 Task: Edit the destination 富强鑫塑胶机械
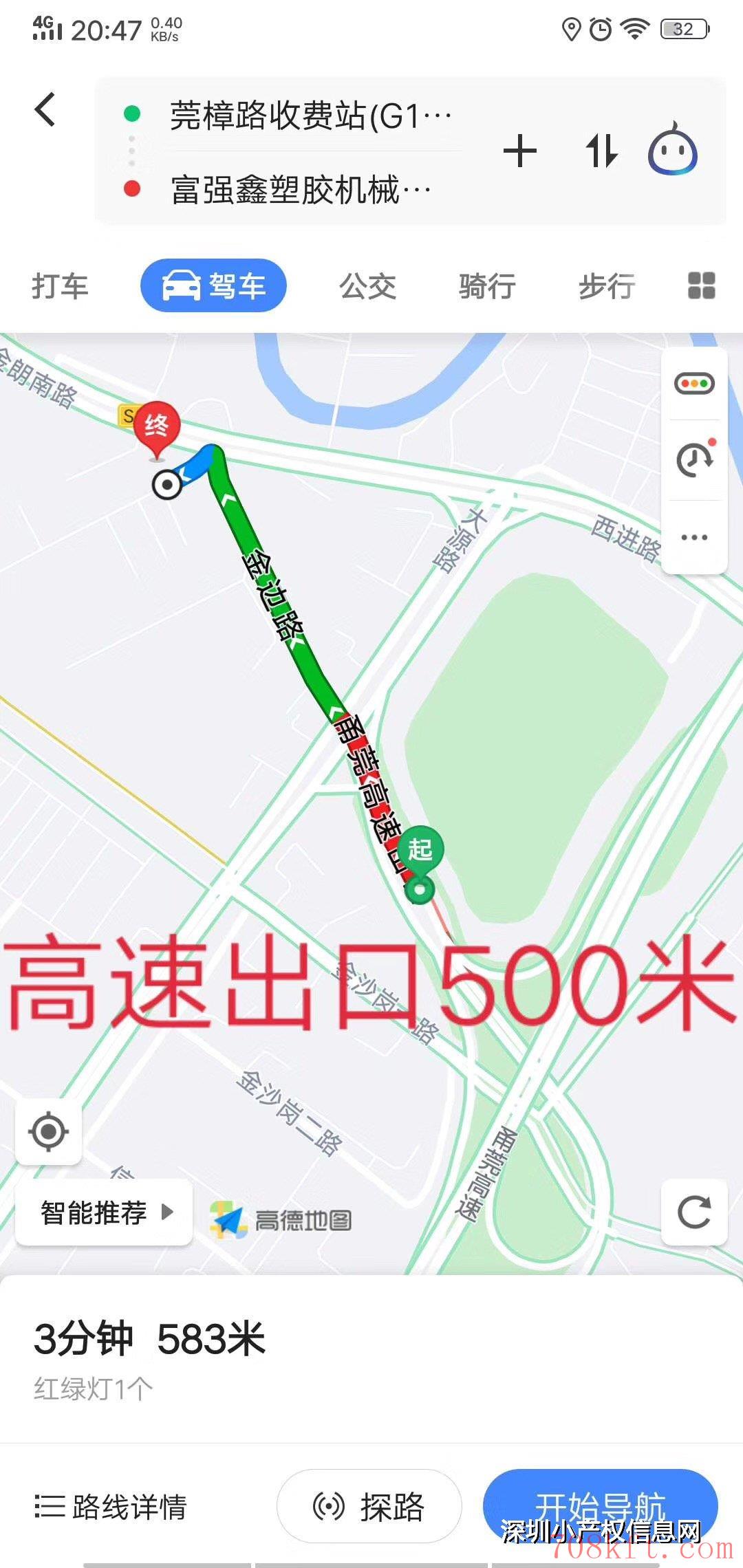pyautogui.click(x=301, y=190)
